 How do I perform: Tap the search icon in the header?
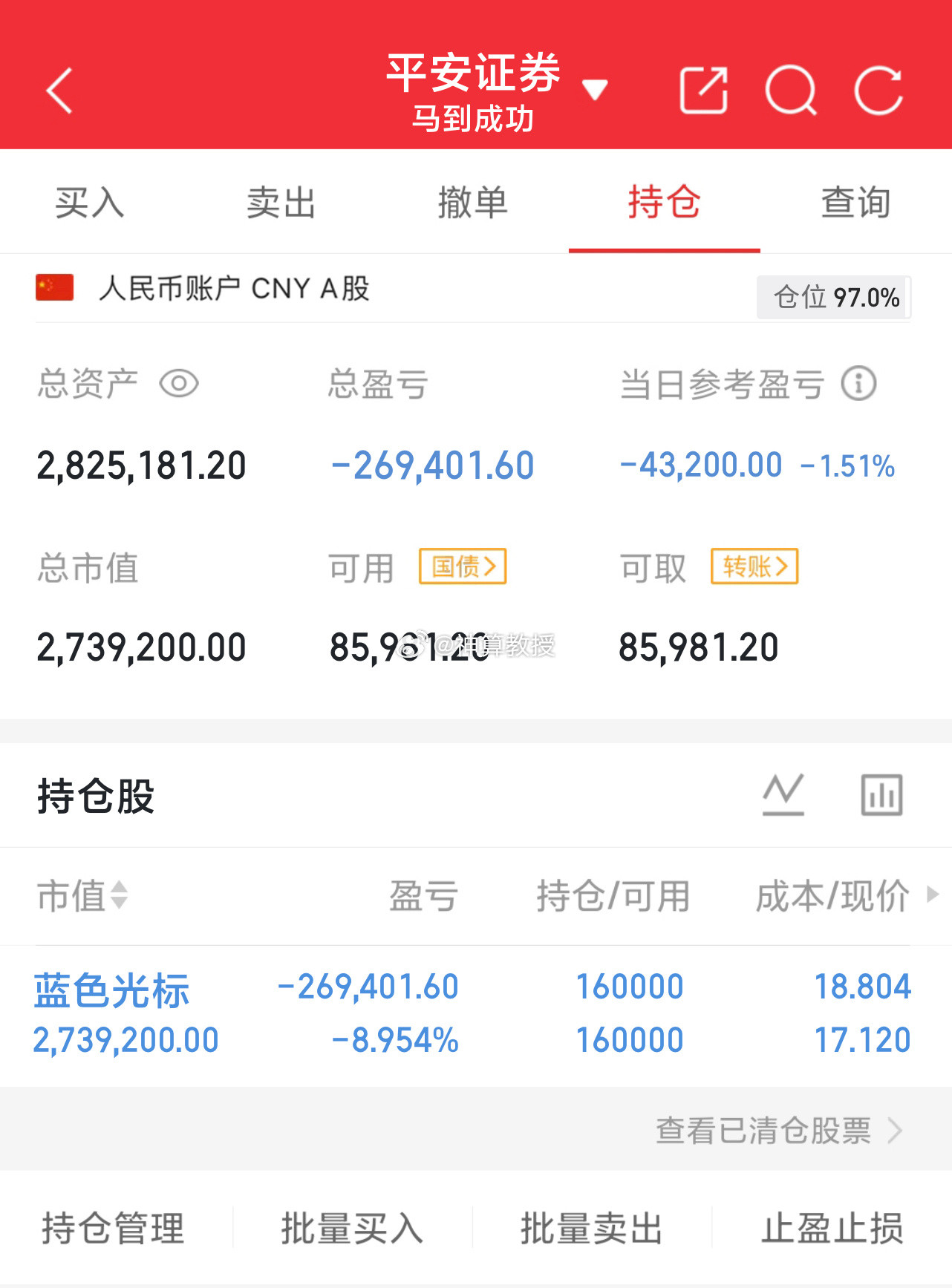792,90
